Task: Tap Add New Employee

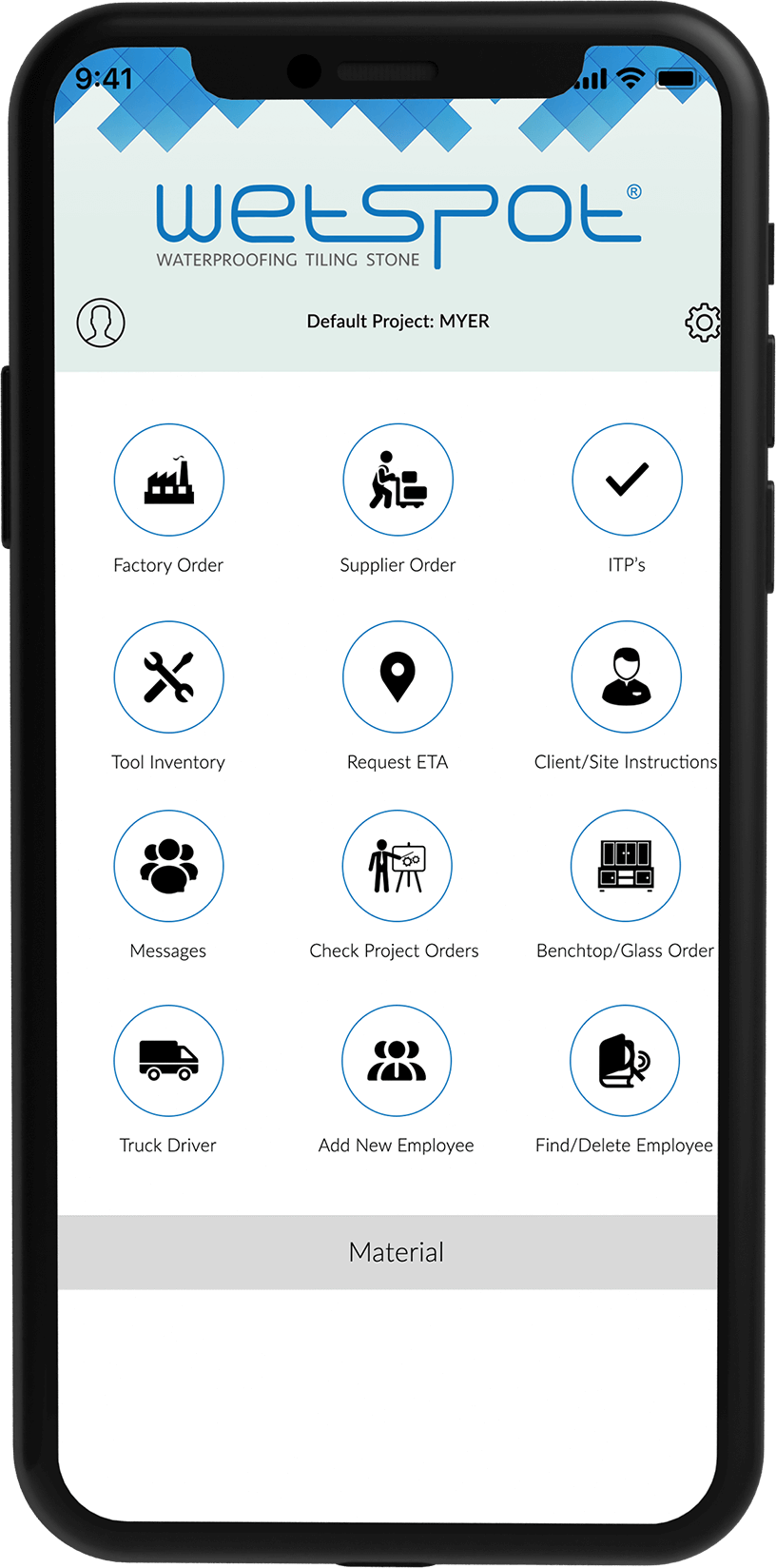Action: click(397, 1060)
